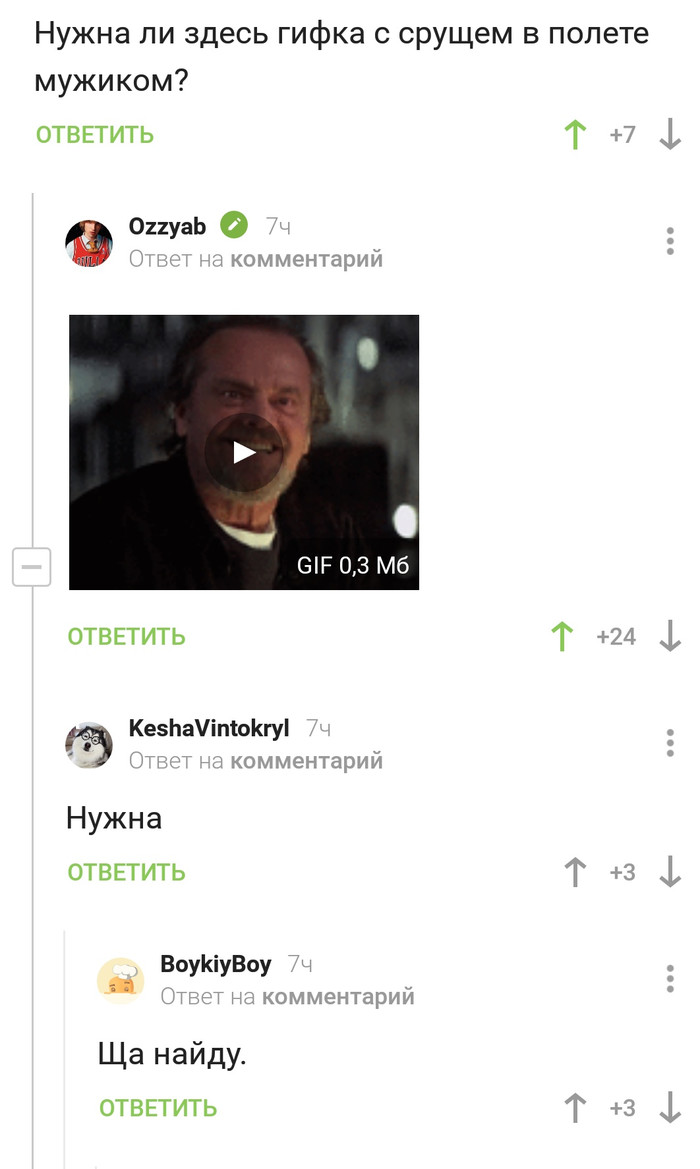Upvote KeshaVintokryl's comment
700x1169 pixels.
(575, 873)
